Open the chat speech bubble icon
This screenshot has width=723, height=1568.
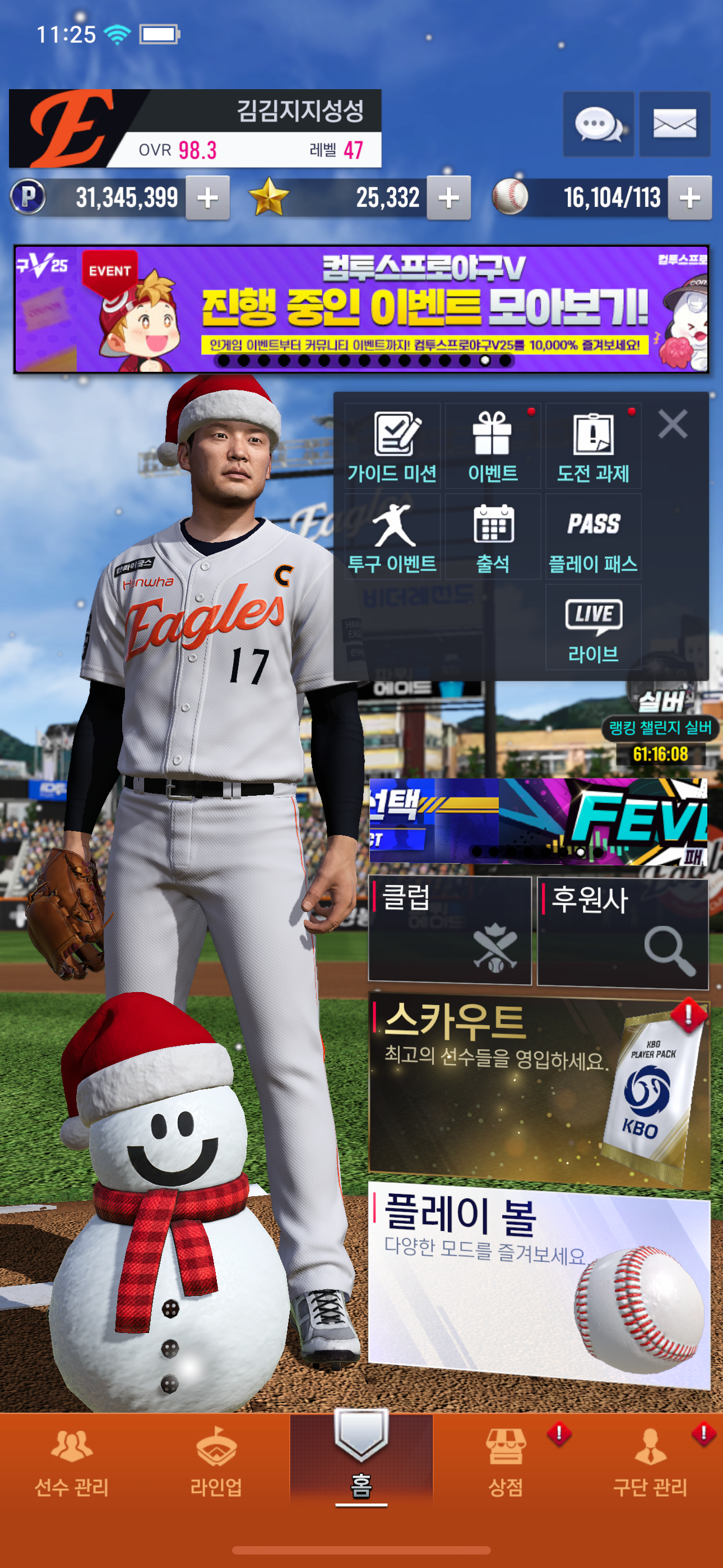598,124
